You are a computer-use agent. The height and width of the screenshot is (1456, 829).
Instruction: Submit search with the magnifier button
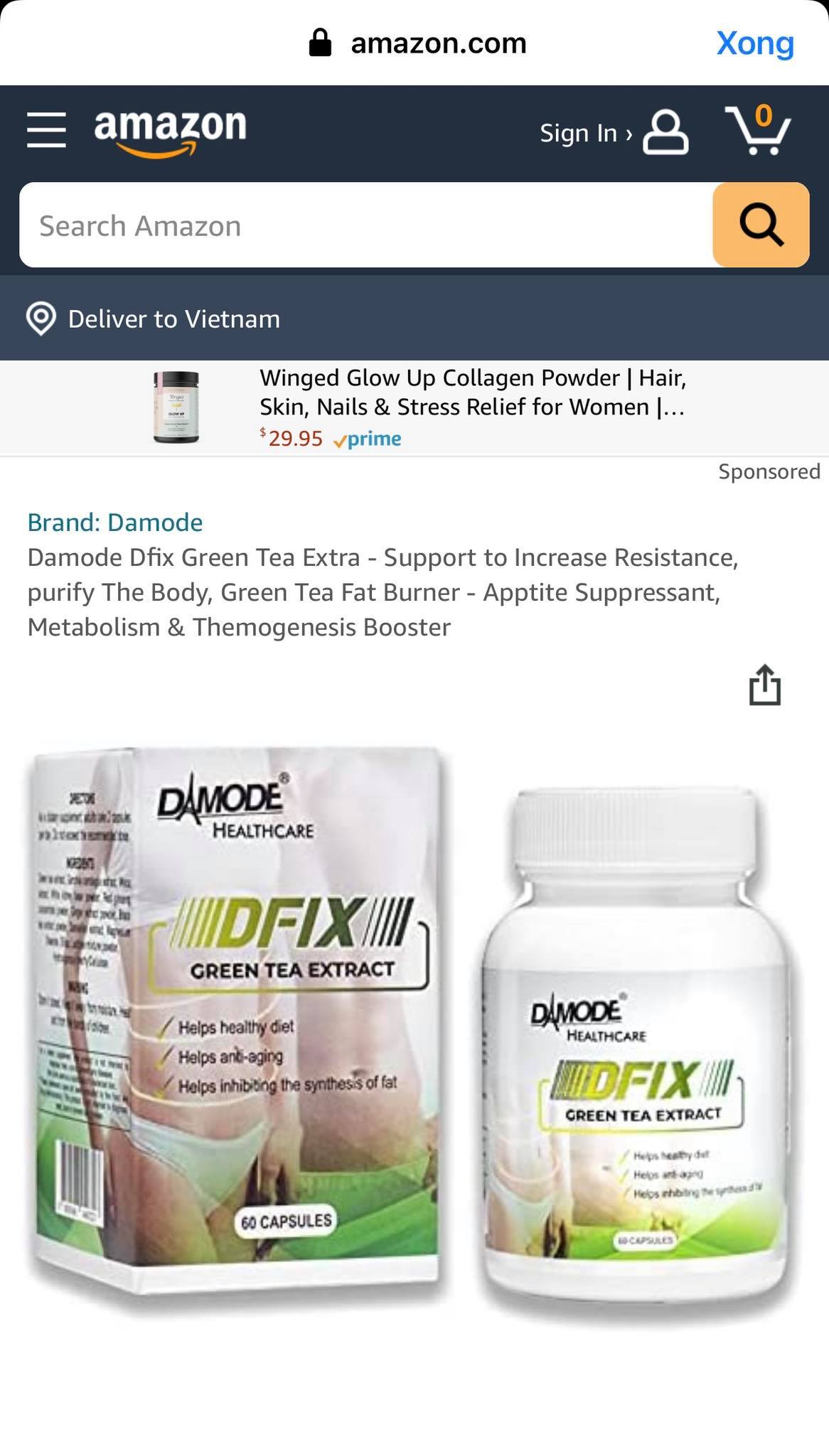click(x=761, y=225)
